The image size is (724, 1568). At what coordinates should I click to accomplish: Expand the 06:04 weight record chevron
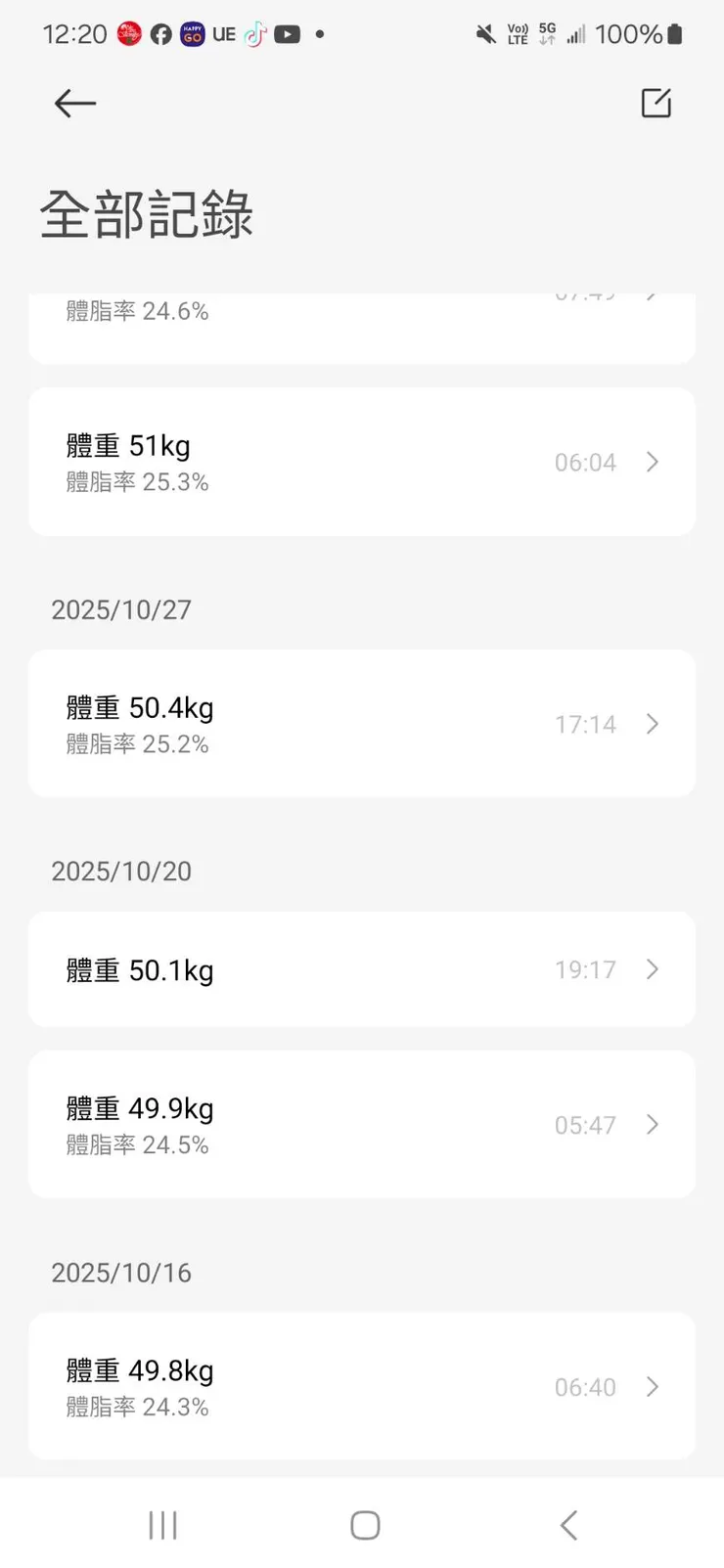(x=652, y=462)
